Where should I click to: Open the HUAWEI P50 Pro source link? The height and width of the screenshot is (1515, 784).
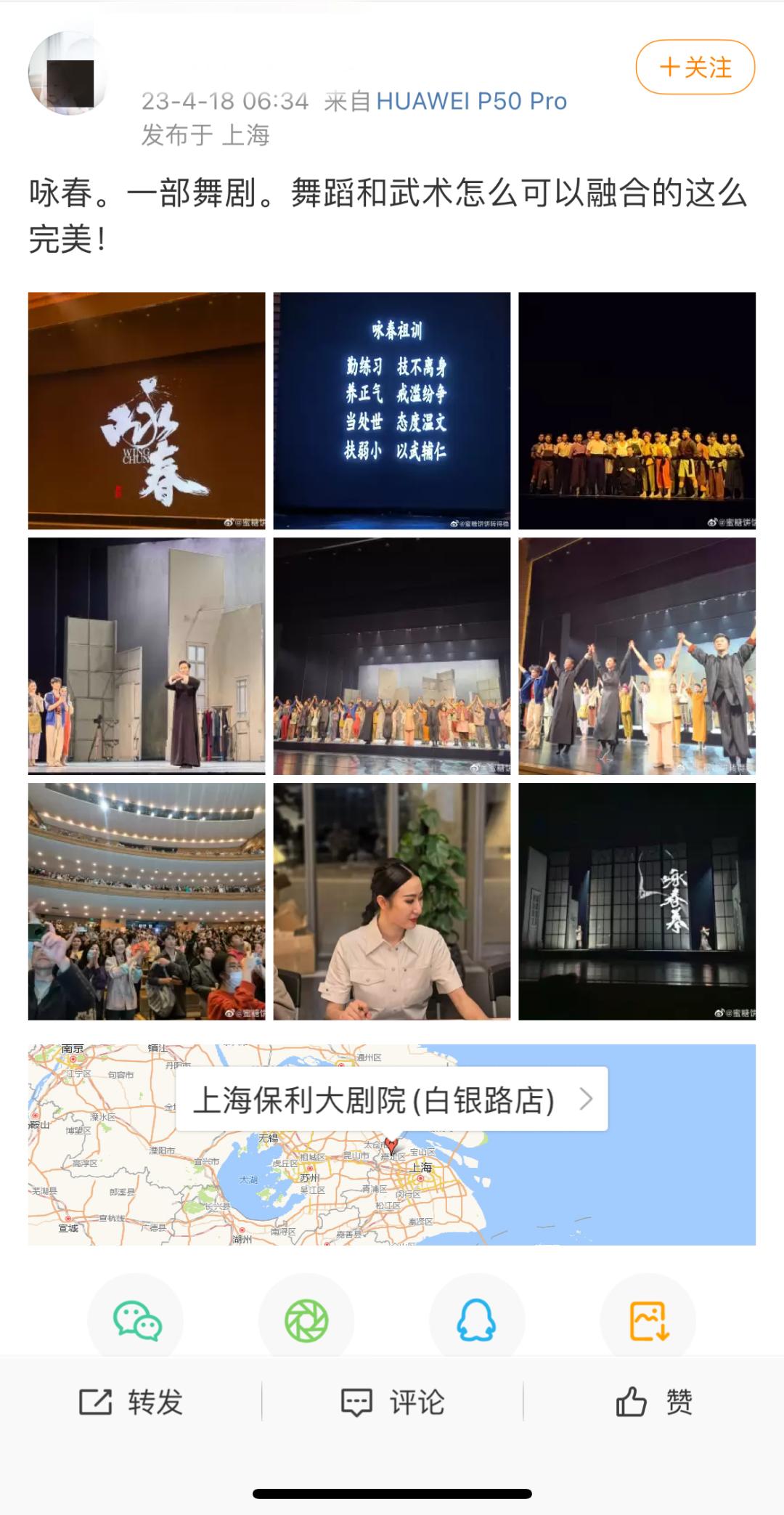(x=472, y=102)
